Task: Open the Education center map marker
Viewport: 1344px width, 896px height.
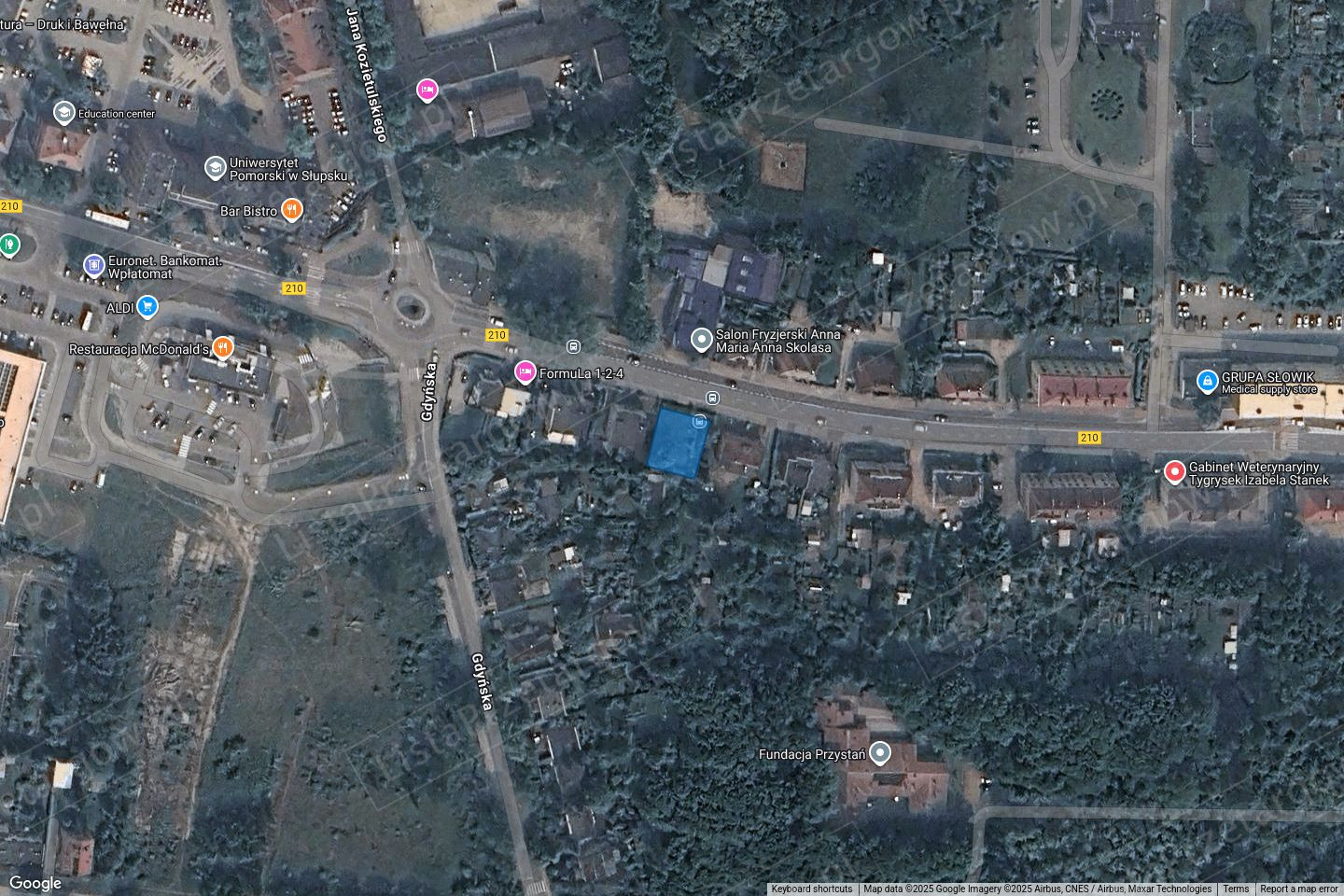Action: pyautogui.click(x=63, y=113)
